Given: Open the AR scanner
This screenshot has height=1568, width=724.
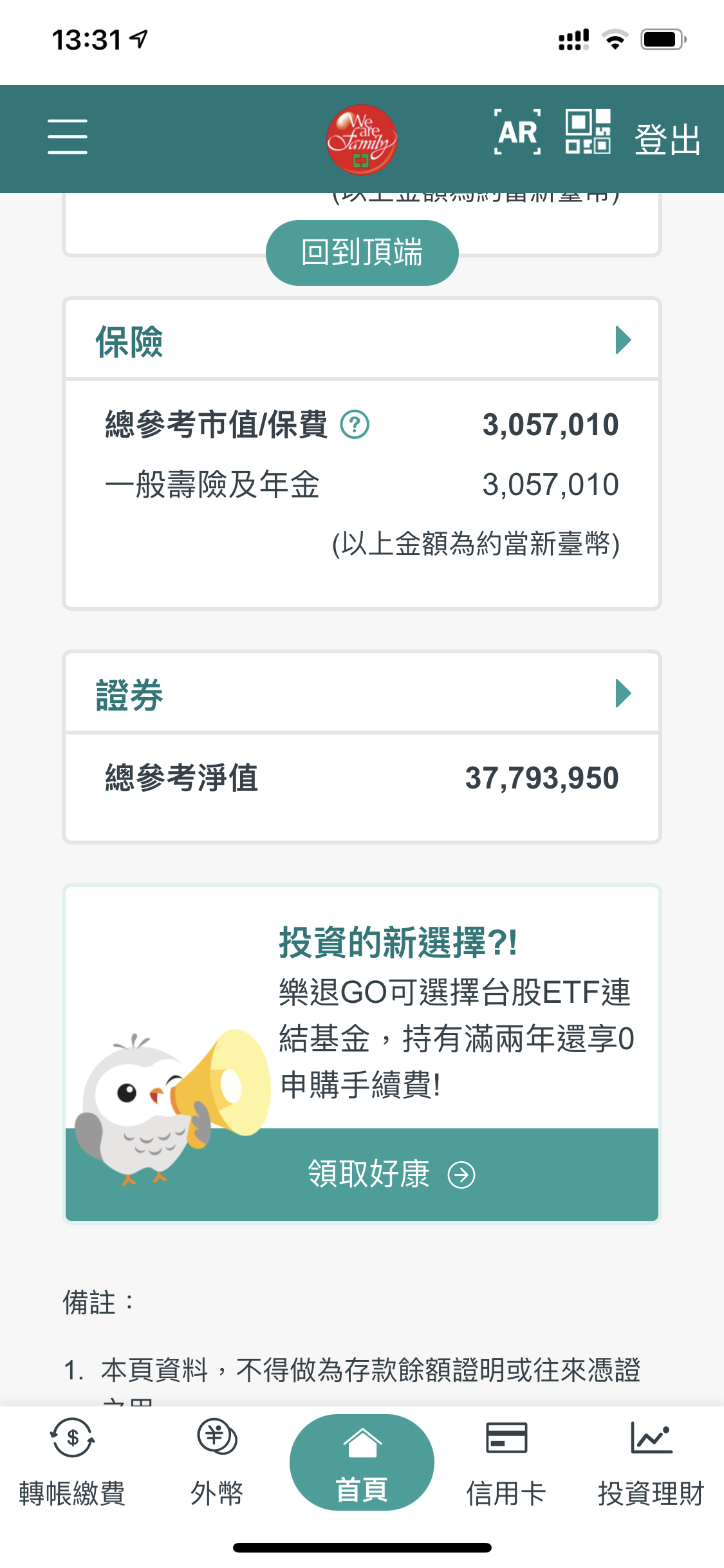Looking at the screenshot, I should point(517,132).
